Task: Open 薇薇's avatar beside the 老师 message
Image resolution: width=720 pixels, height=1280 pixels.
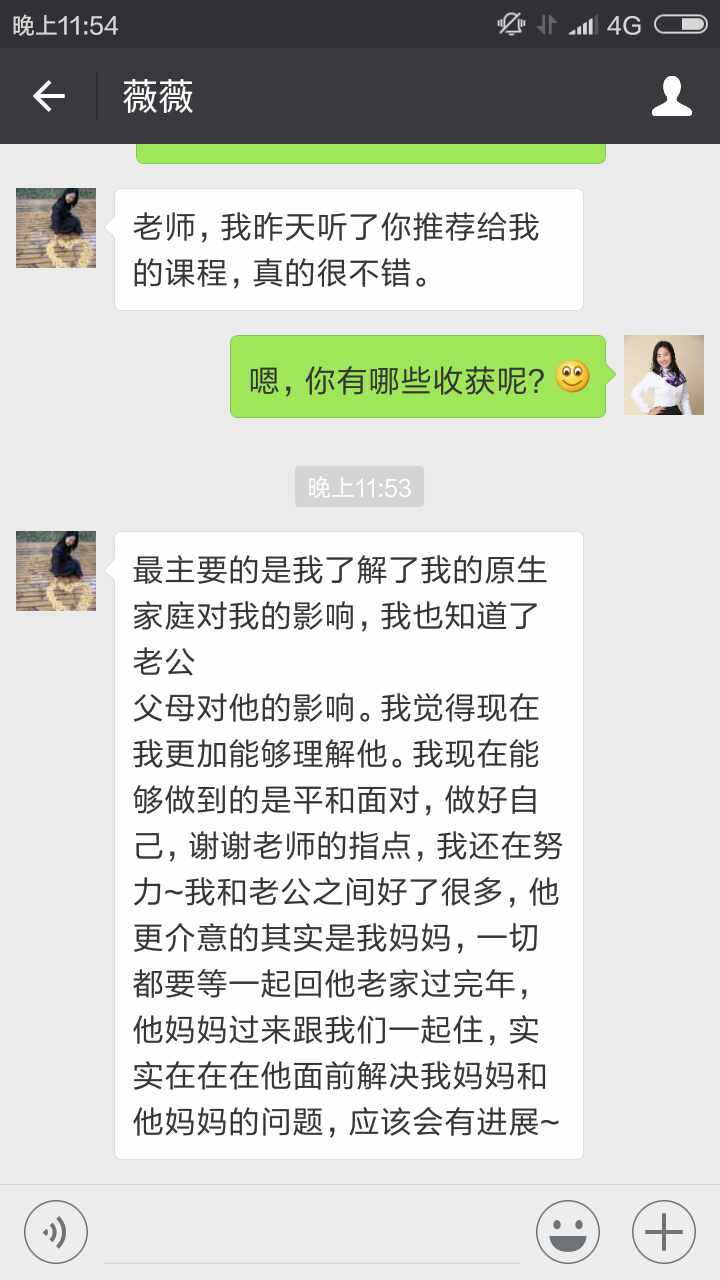Action: pos(56,228)
